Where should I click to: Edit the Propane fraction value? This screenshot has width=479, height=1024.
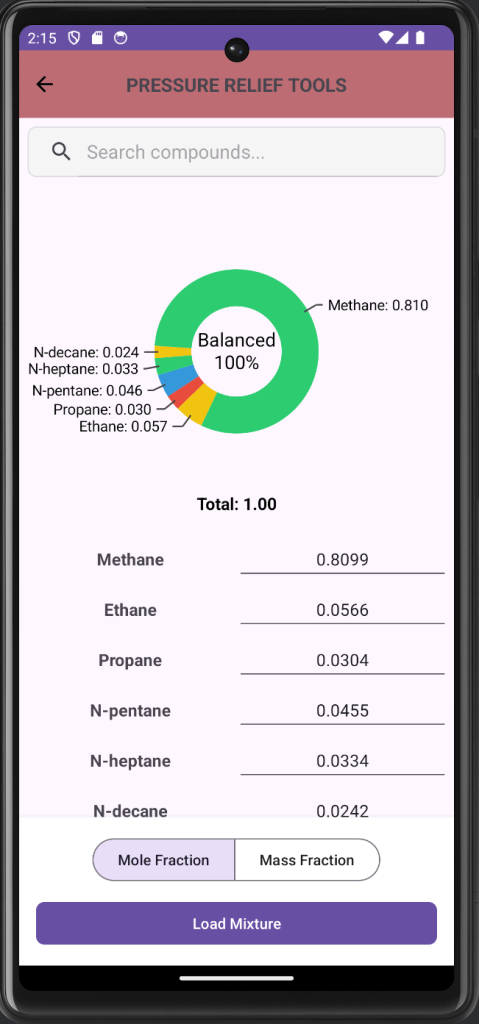coord(342,660)
